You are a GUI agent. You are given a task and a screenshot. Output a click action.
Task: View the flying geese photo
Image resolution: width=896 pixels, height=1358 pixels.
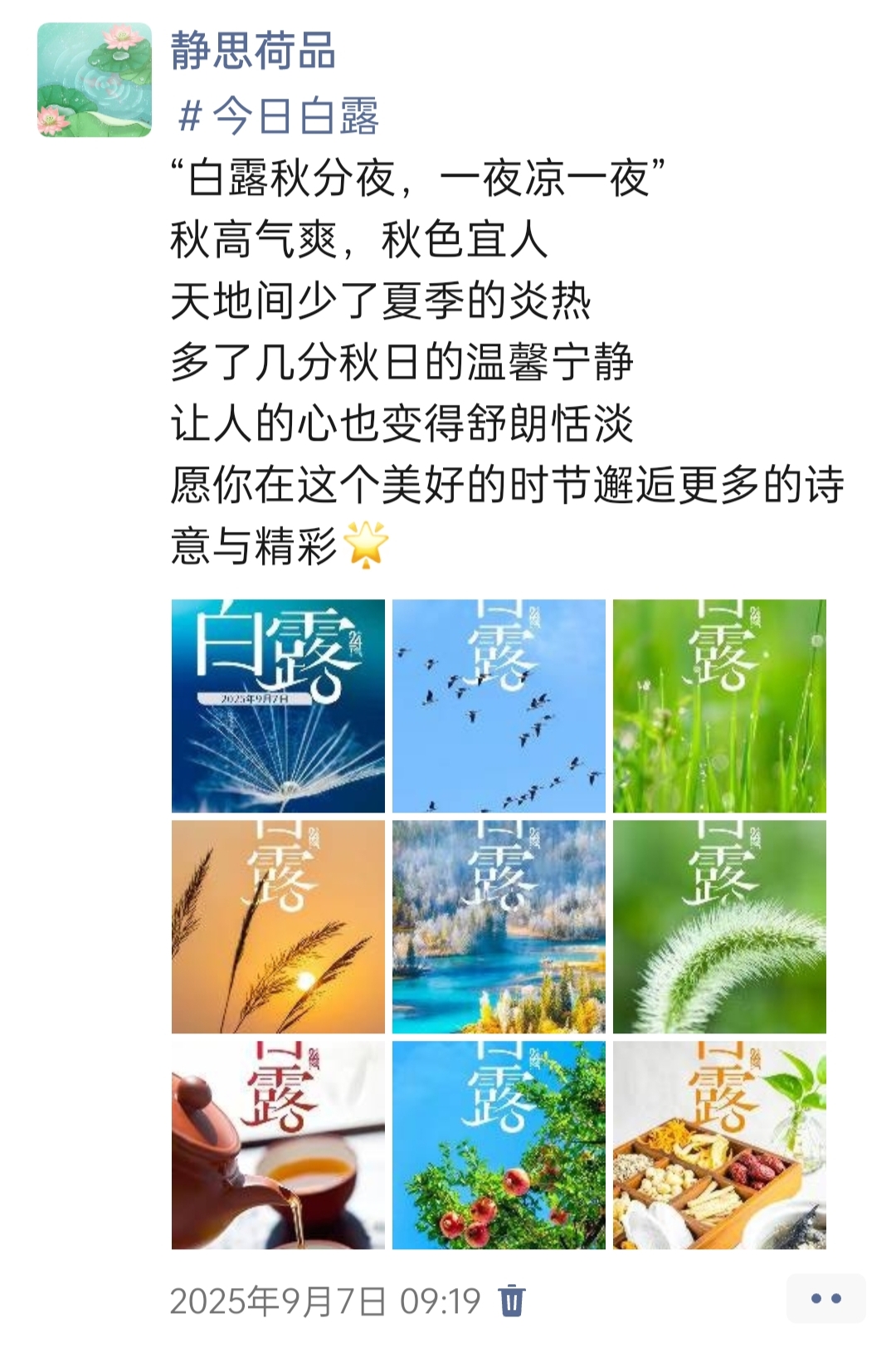(x=499, y=706)
